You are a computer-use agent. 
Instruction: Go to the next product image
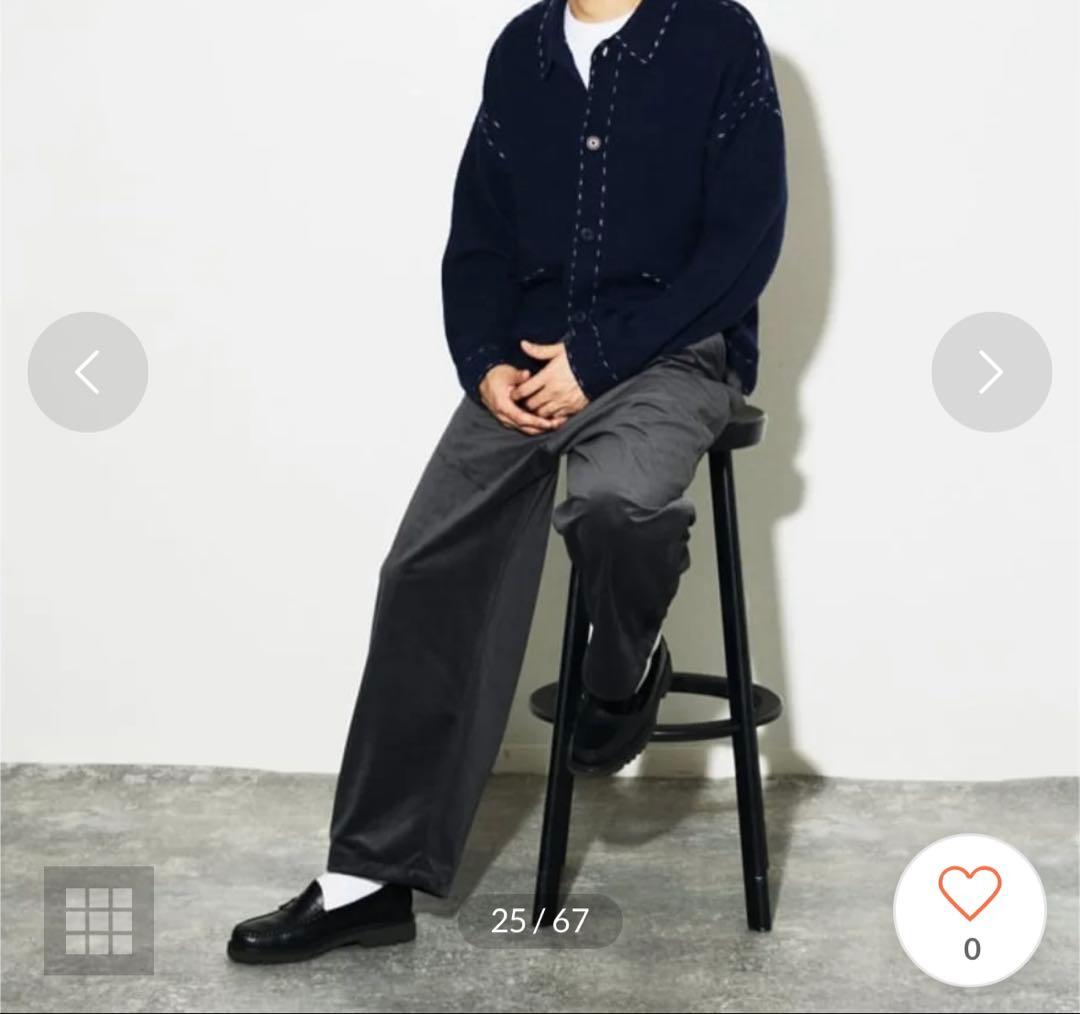pos(991,372)
